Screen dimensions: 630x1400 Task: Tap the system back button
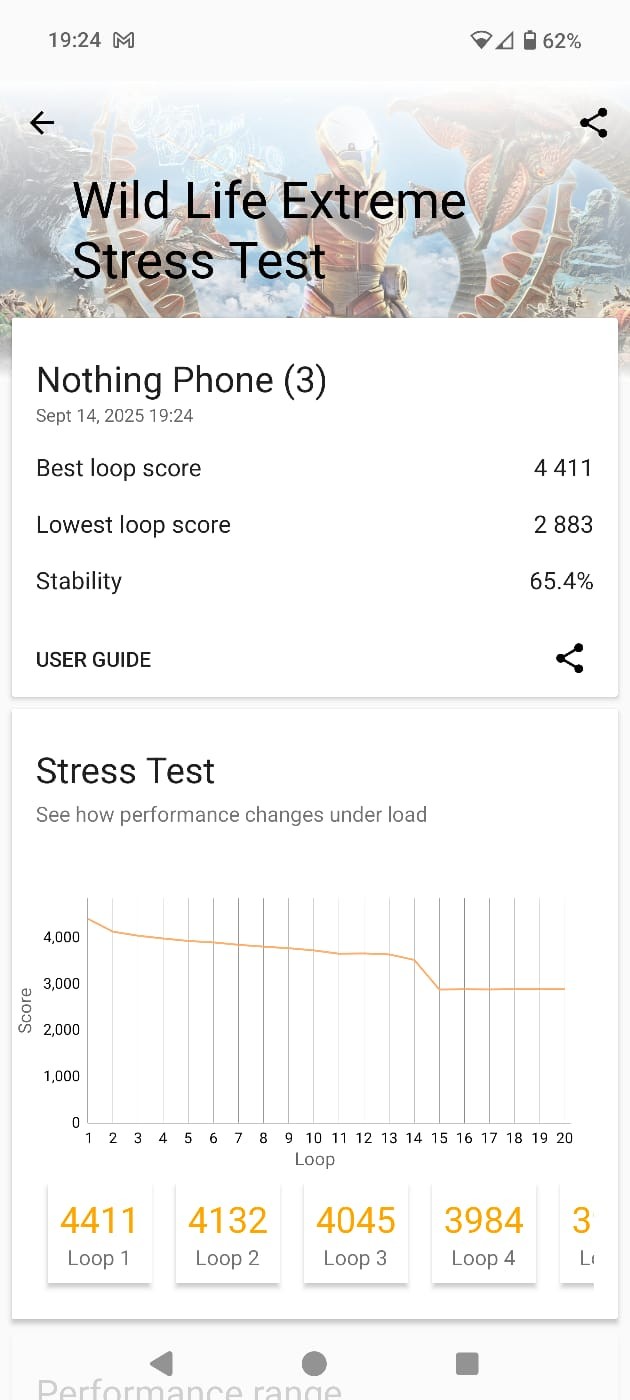(160, 1363)
